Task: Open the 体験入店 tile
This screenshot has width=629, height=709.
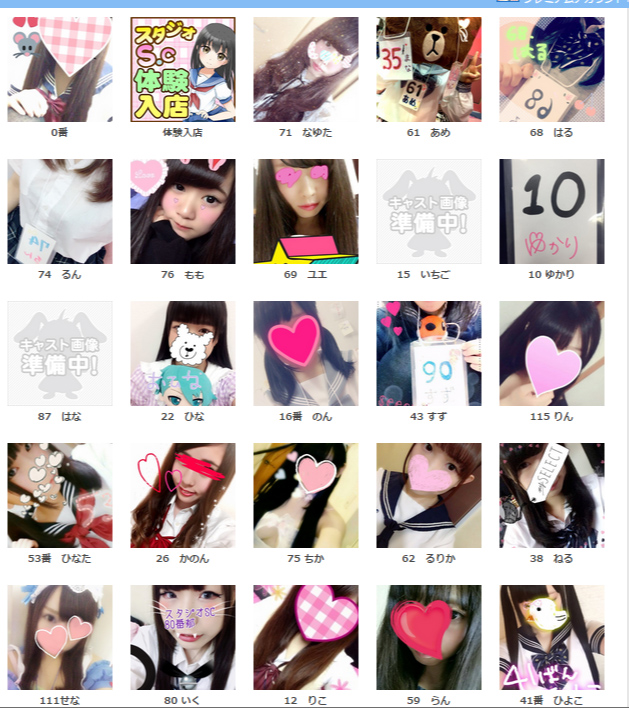Action: (183, 68)
